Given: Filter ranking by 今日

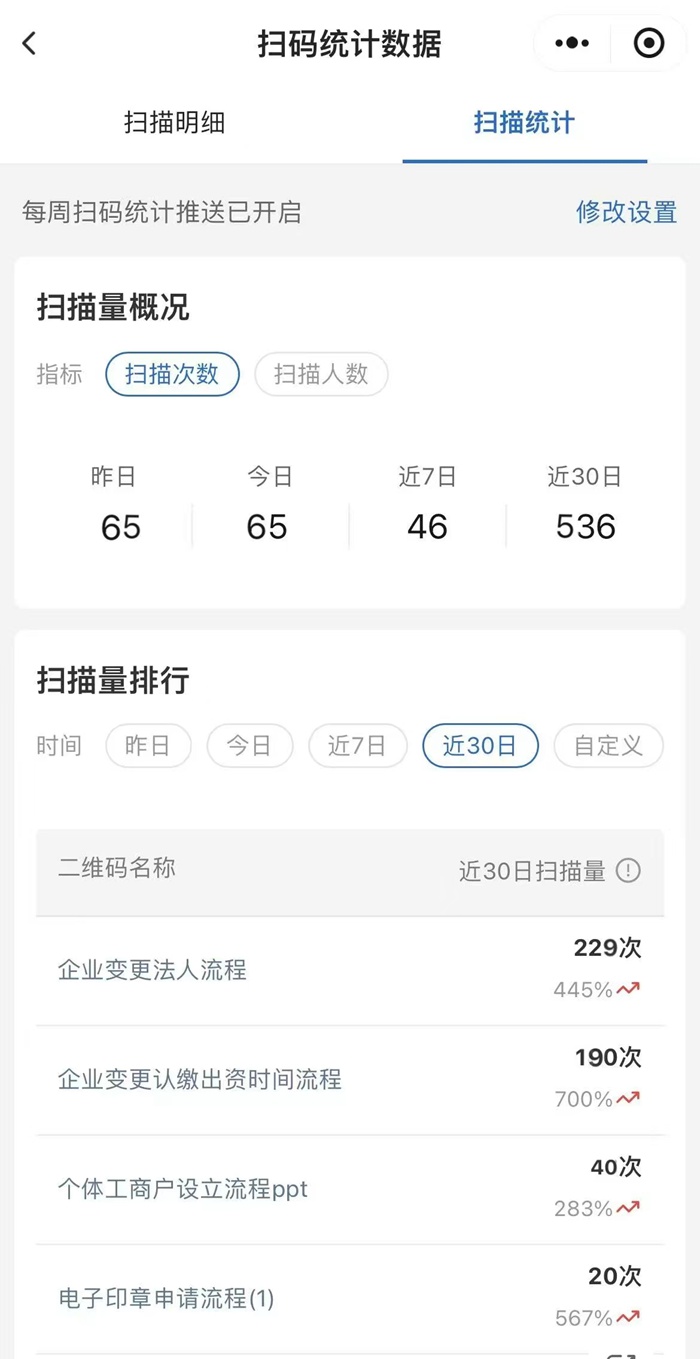Looking at the screenshot, I should [249, 746].
